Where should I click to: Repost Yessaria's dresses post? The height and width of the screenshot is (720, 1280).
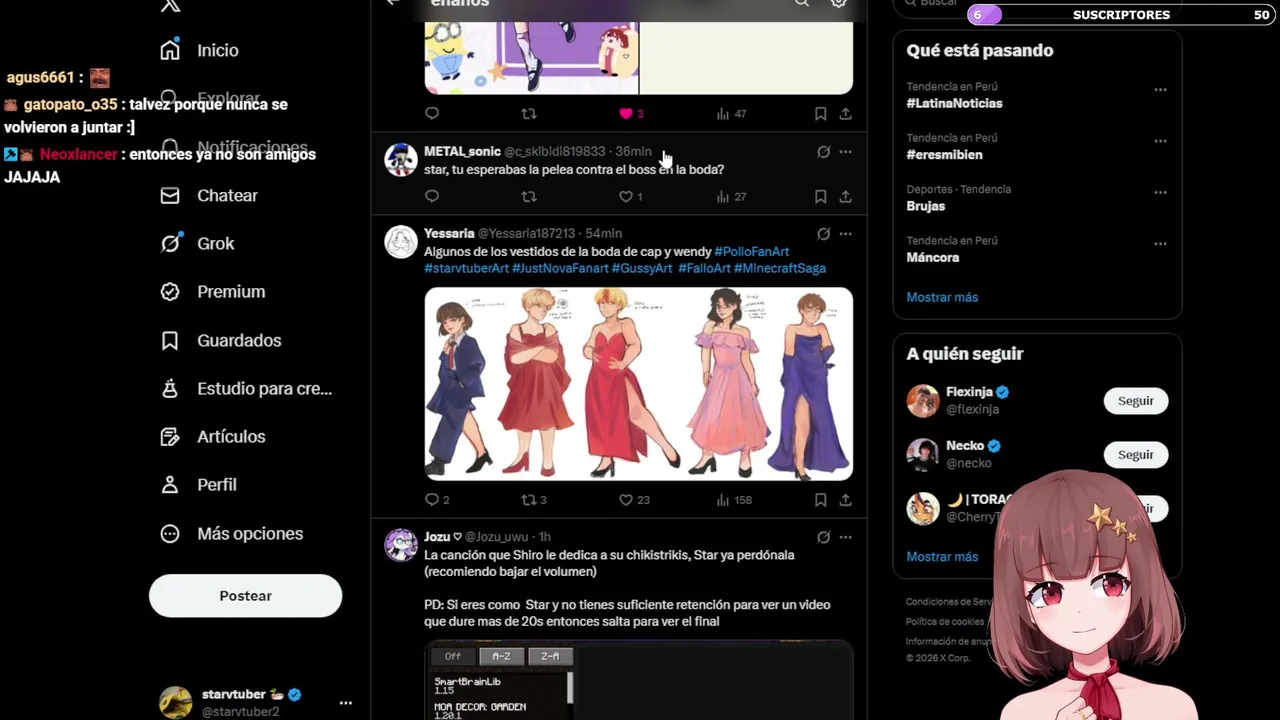pos(529,500)
